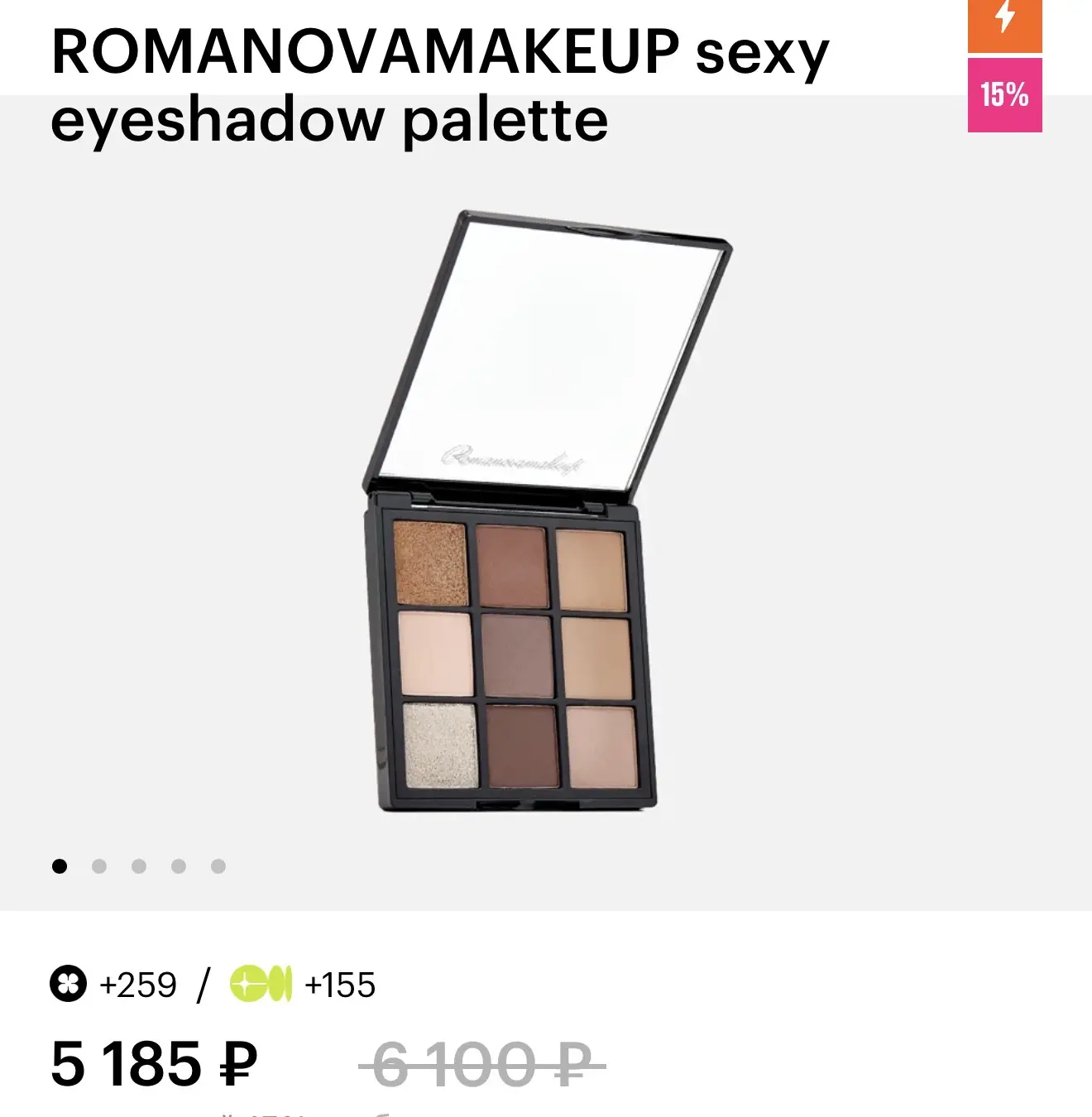This screenshot has height=1117, width=1092.
Task: Select the last photo indicator dot
Action: 218,866
